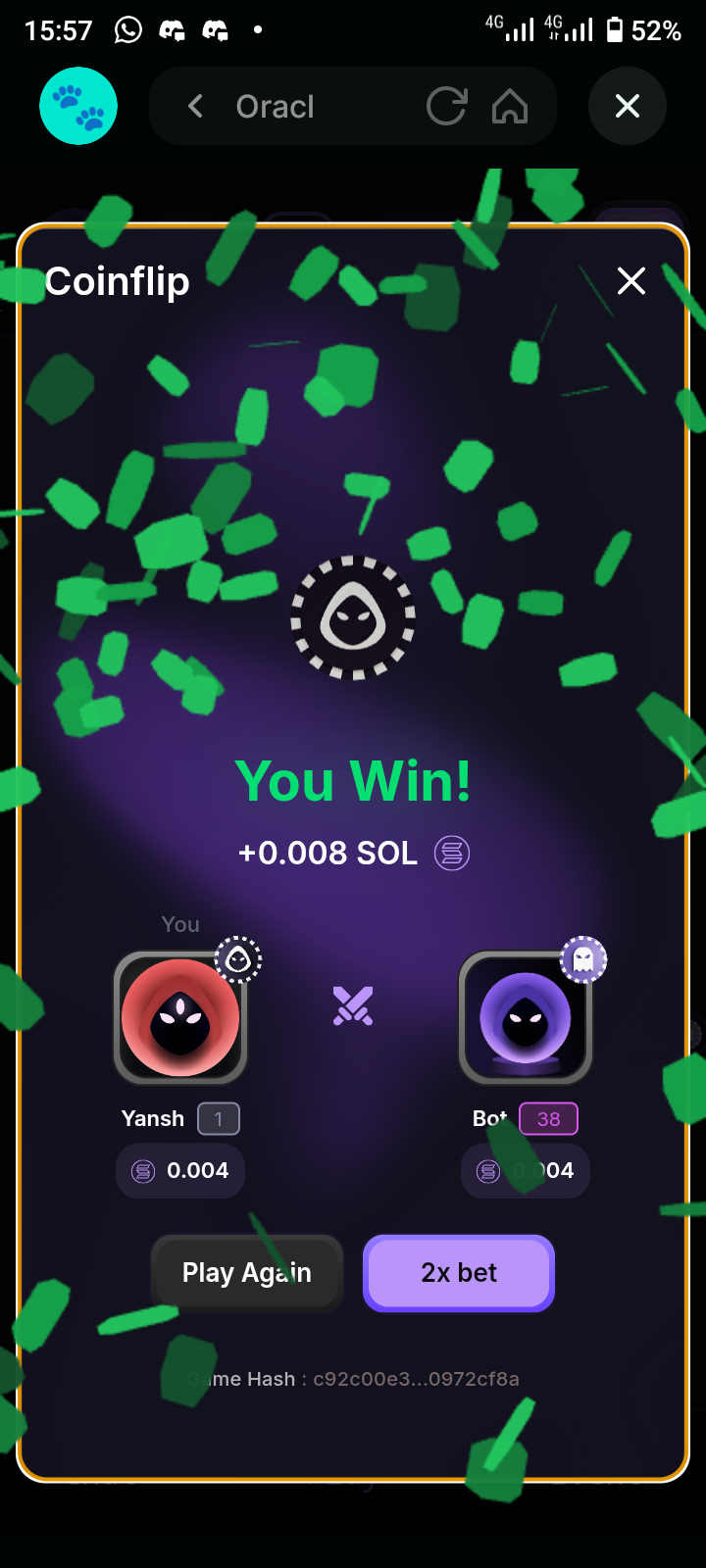Open the teal paw wallet icon

(78, 106)
